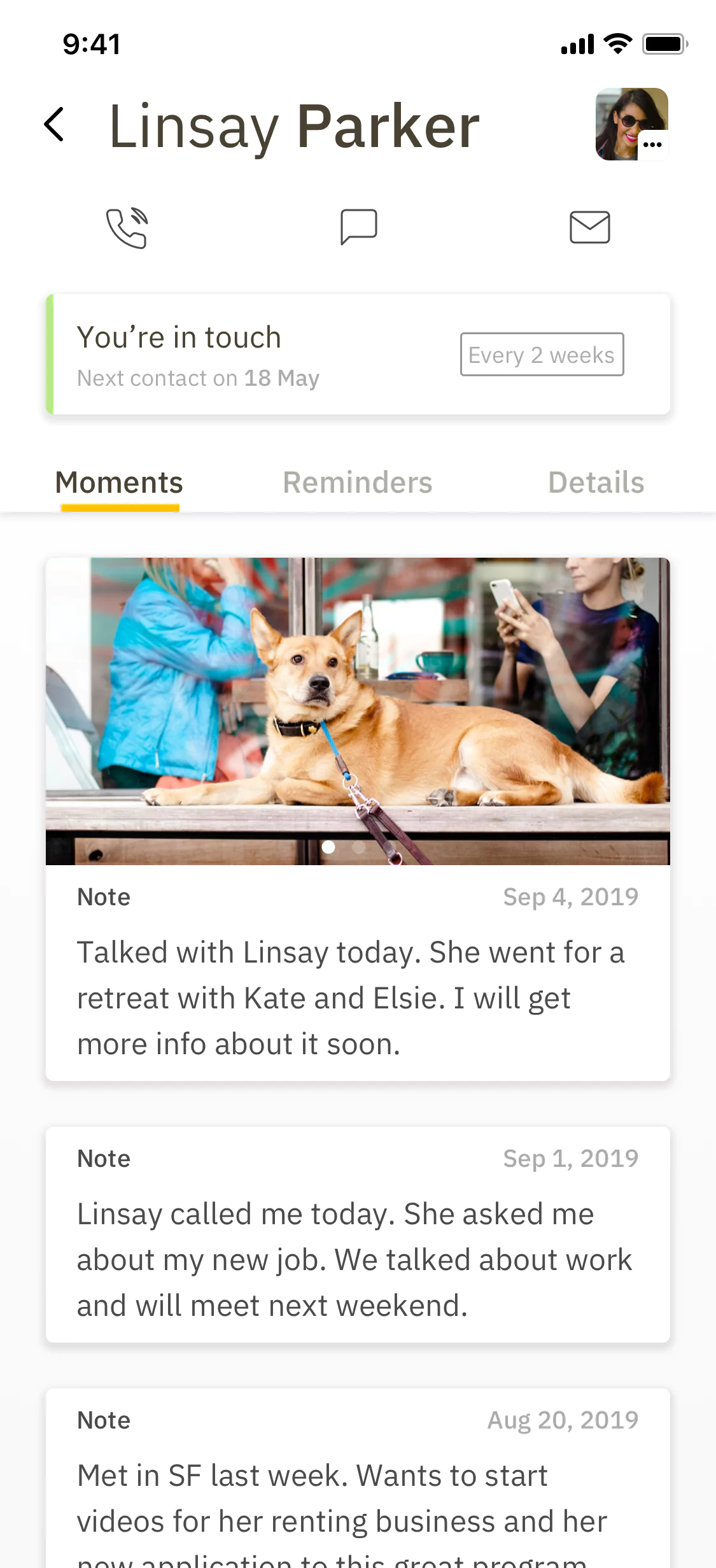Select the Moments tab
The height and width of the screenshot is (1568, 716).
[x=118, y=482]
